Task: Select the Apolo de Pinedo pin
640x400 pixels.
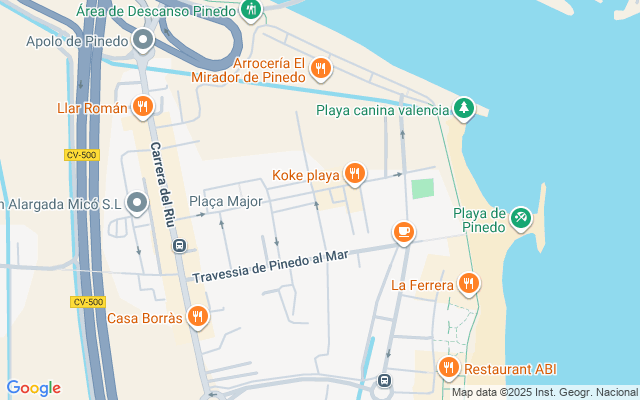Action: [142, 42]
